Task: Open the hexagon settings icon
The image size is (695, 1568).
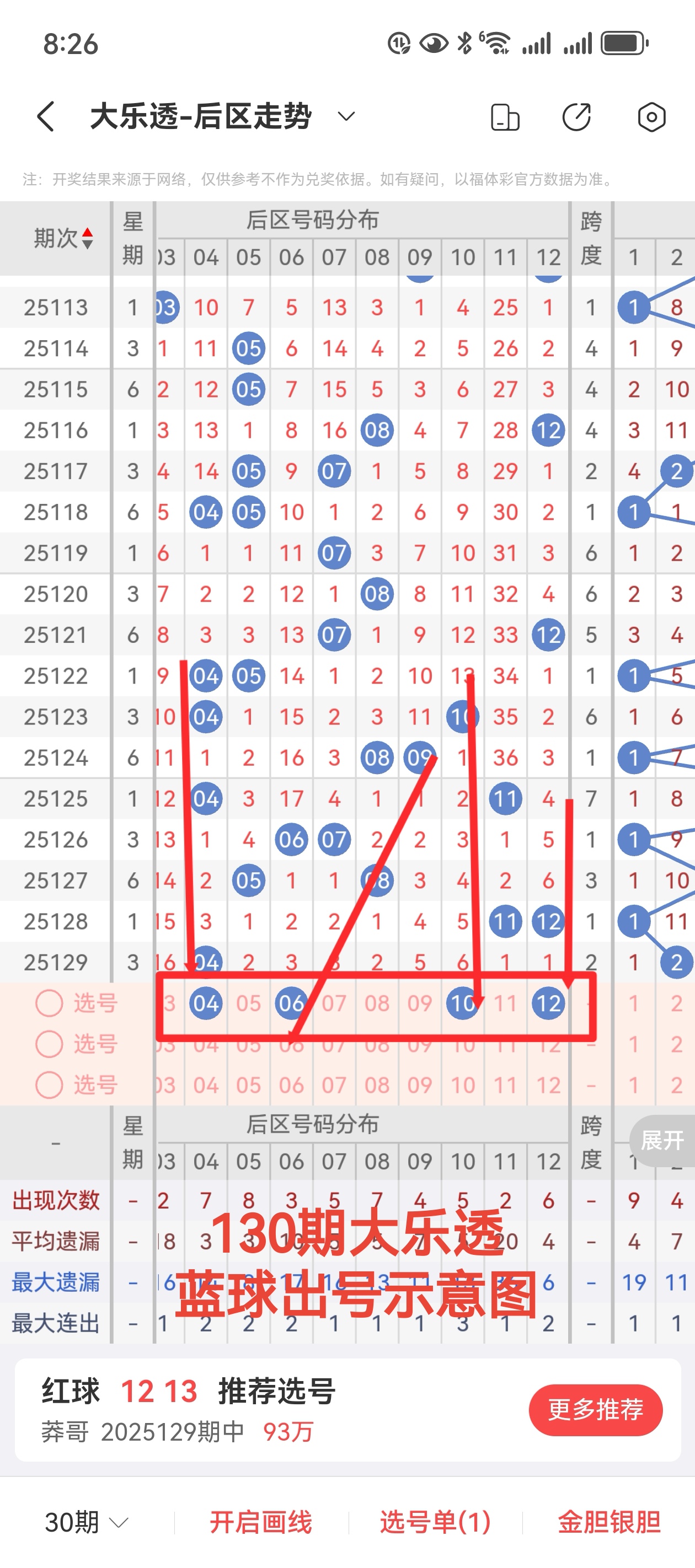Action: coord(651,116)
